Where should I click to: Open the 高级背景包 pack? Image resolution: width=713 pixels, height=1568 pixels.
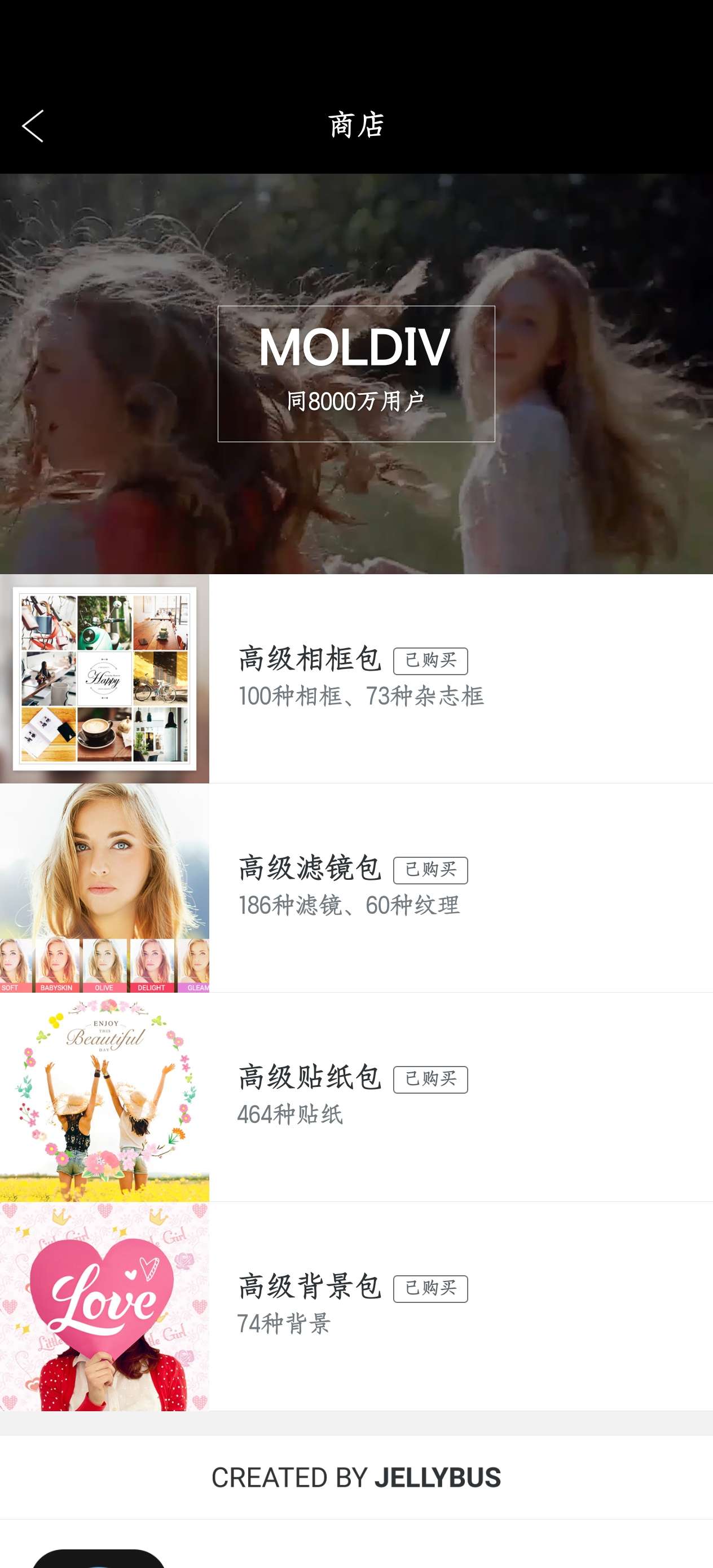[x=356, y=1306]
